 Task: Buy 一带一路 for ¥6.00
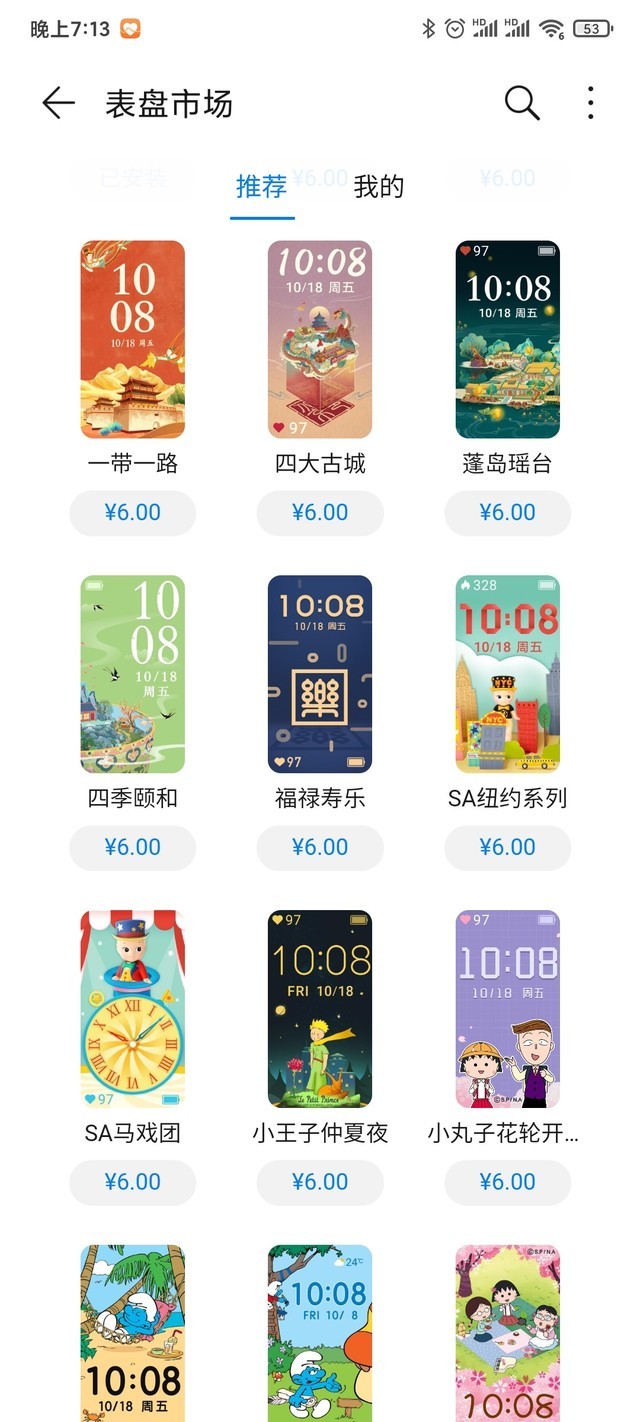(132, 513)
